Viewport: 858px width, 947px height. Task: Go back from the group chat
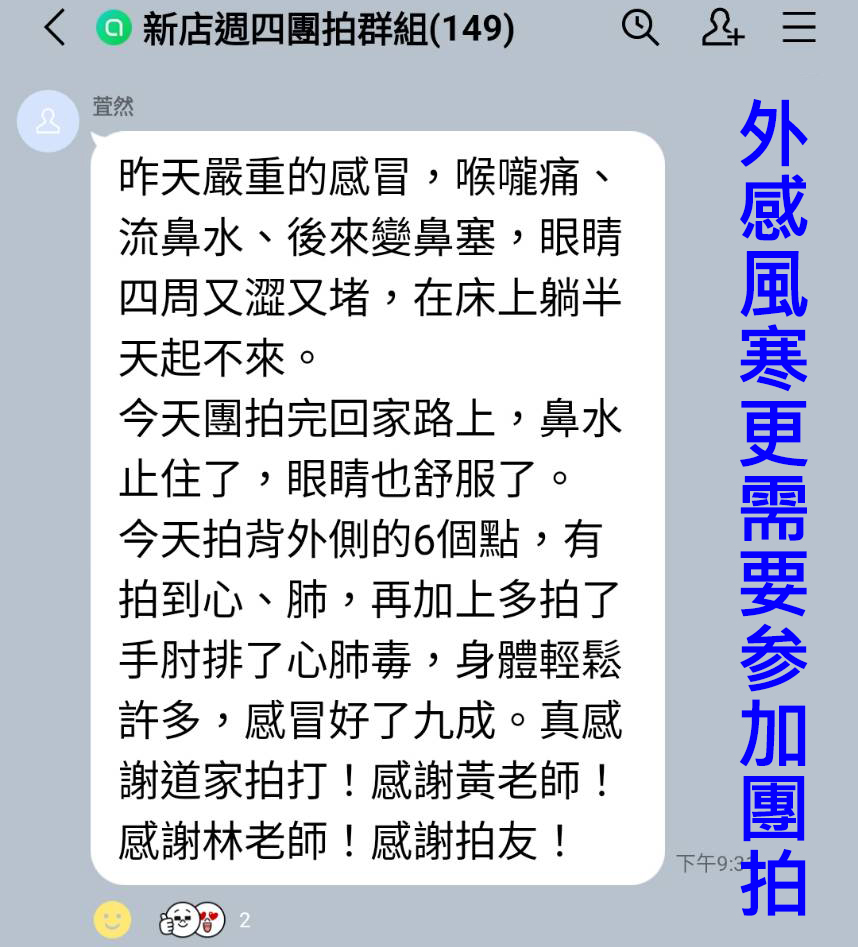point(55,29)
